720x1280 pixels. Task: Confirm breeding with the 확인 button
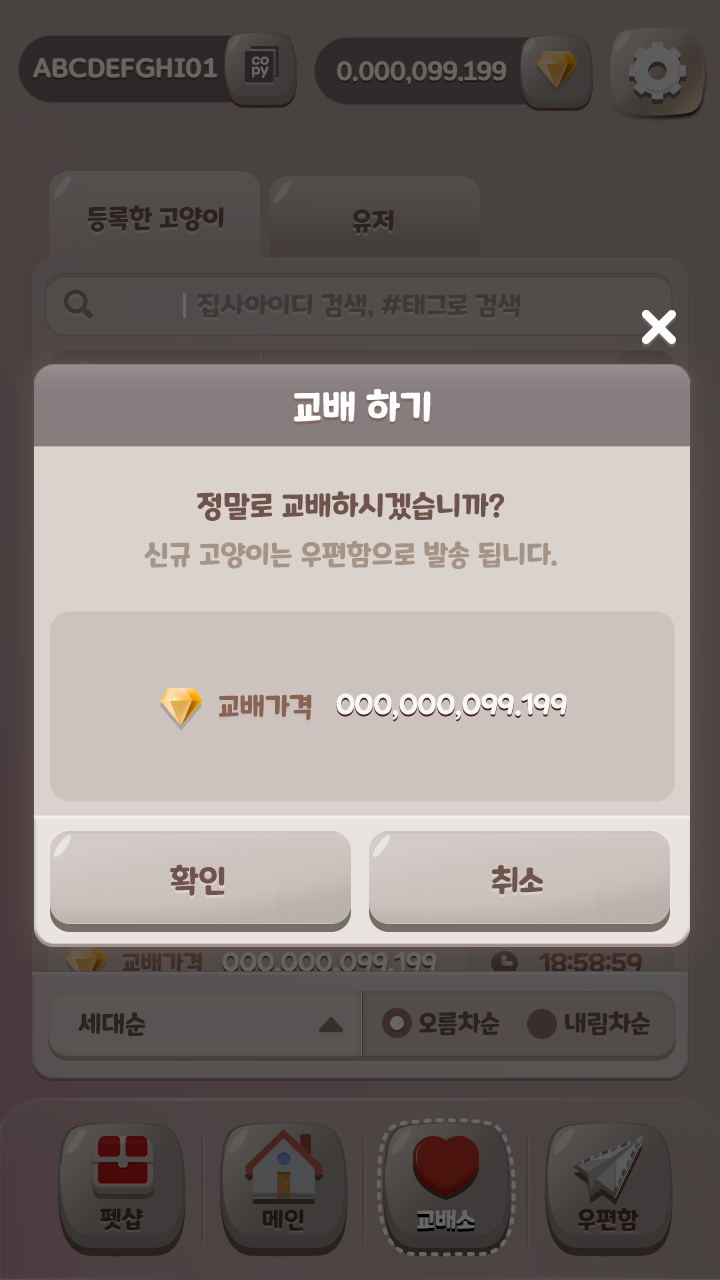click(x=200, y=879)
